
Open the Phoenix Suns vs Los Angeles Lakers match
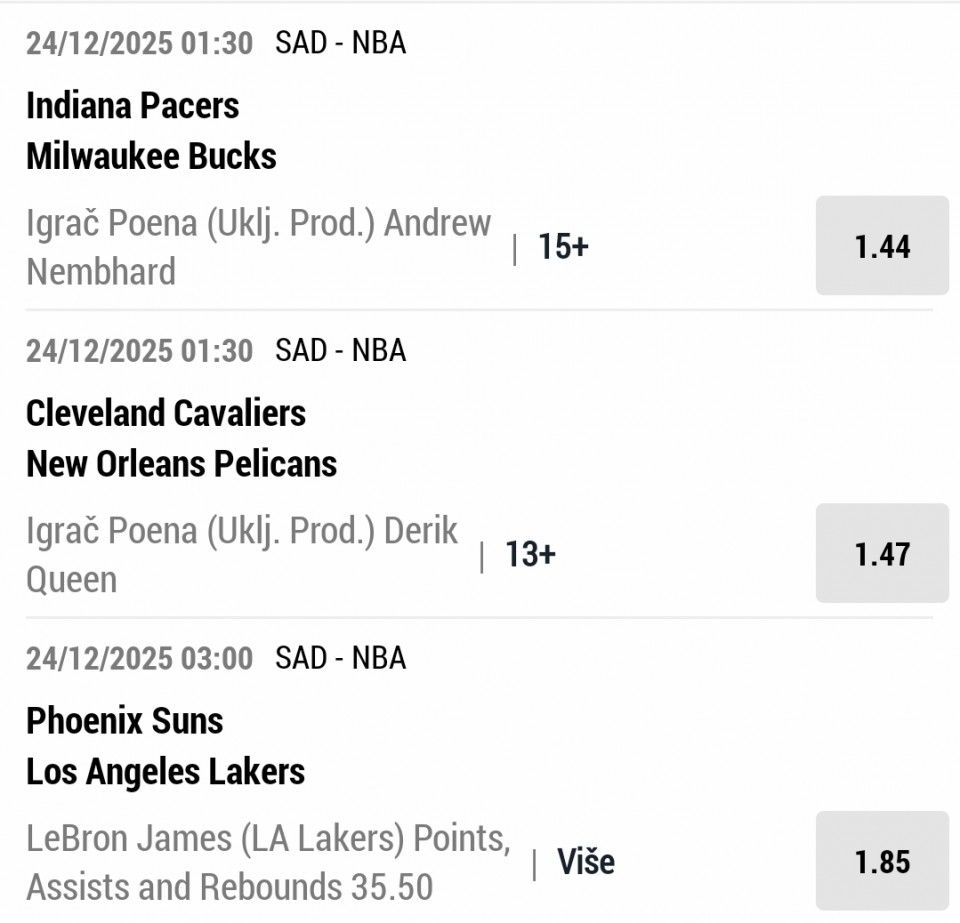tap(165, 746)
